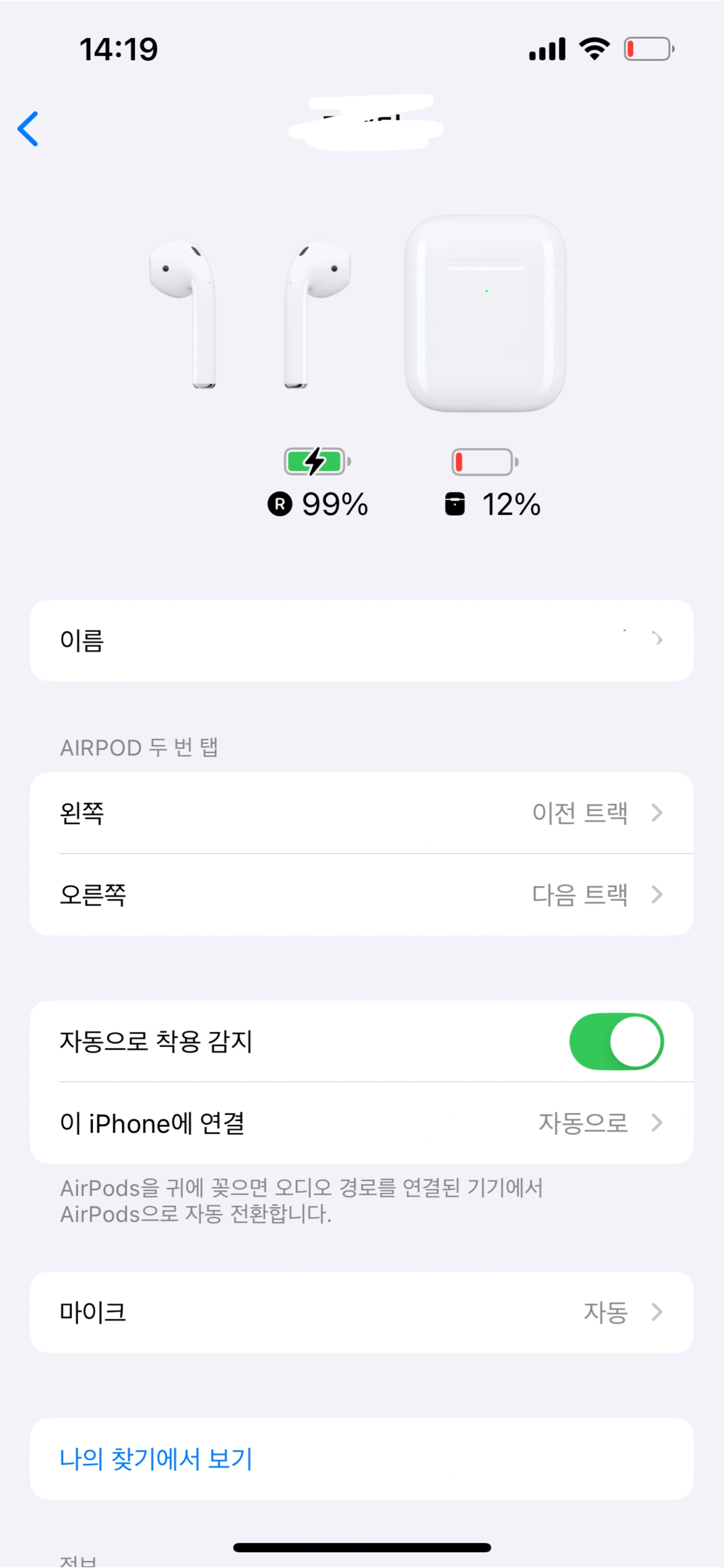Open the 마이크 setting

[x=361, y=1312]
